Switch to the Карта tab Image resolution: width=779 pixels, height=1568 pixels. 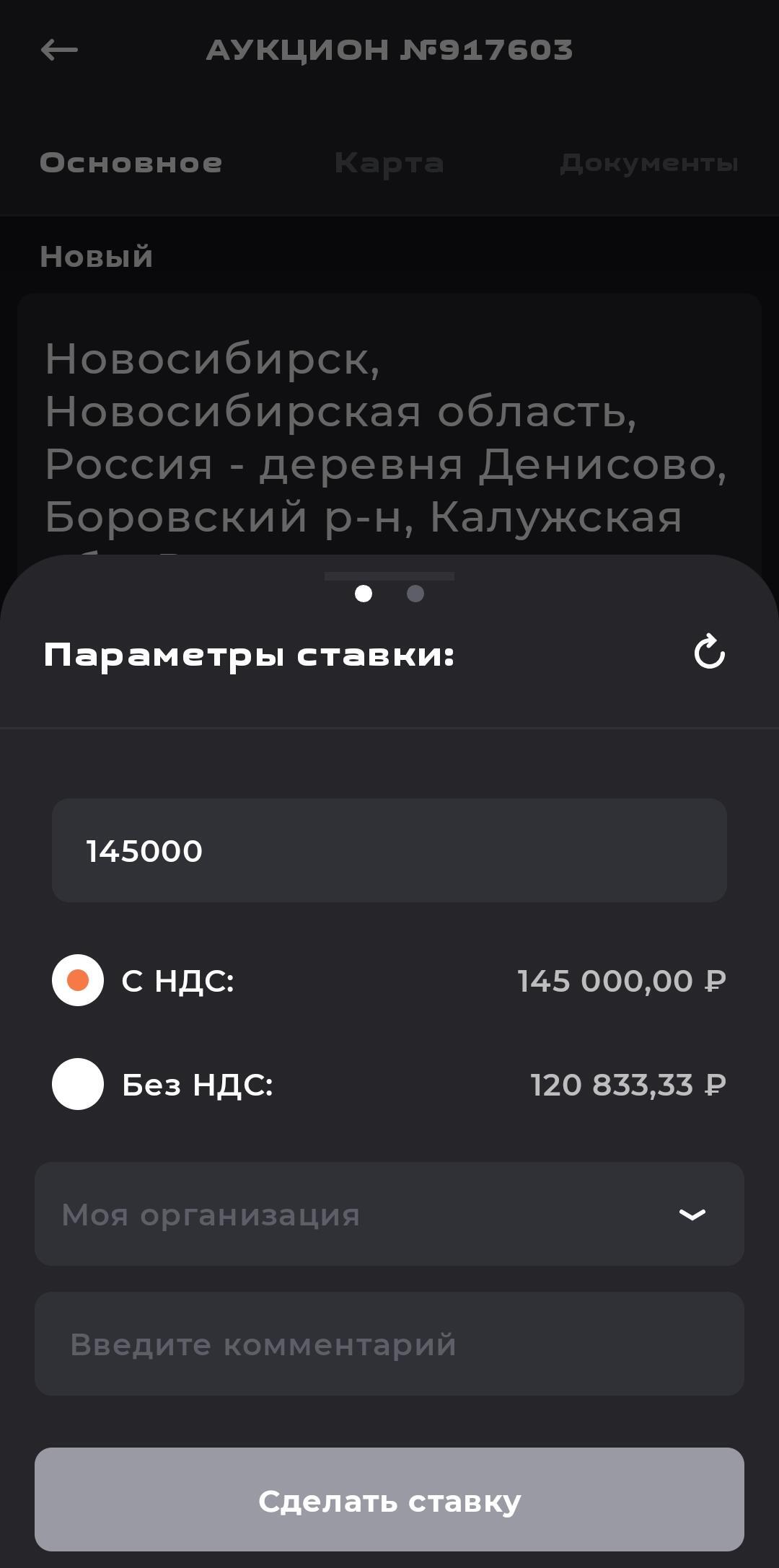pos(389,163)
